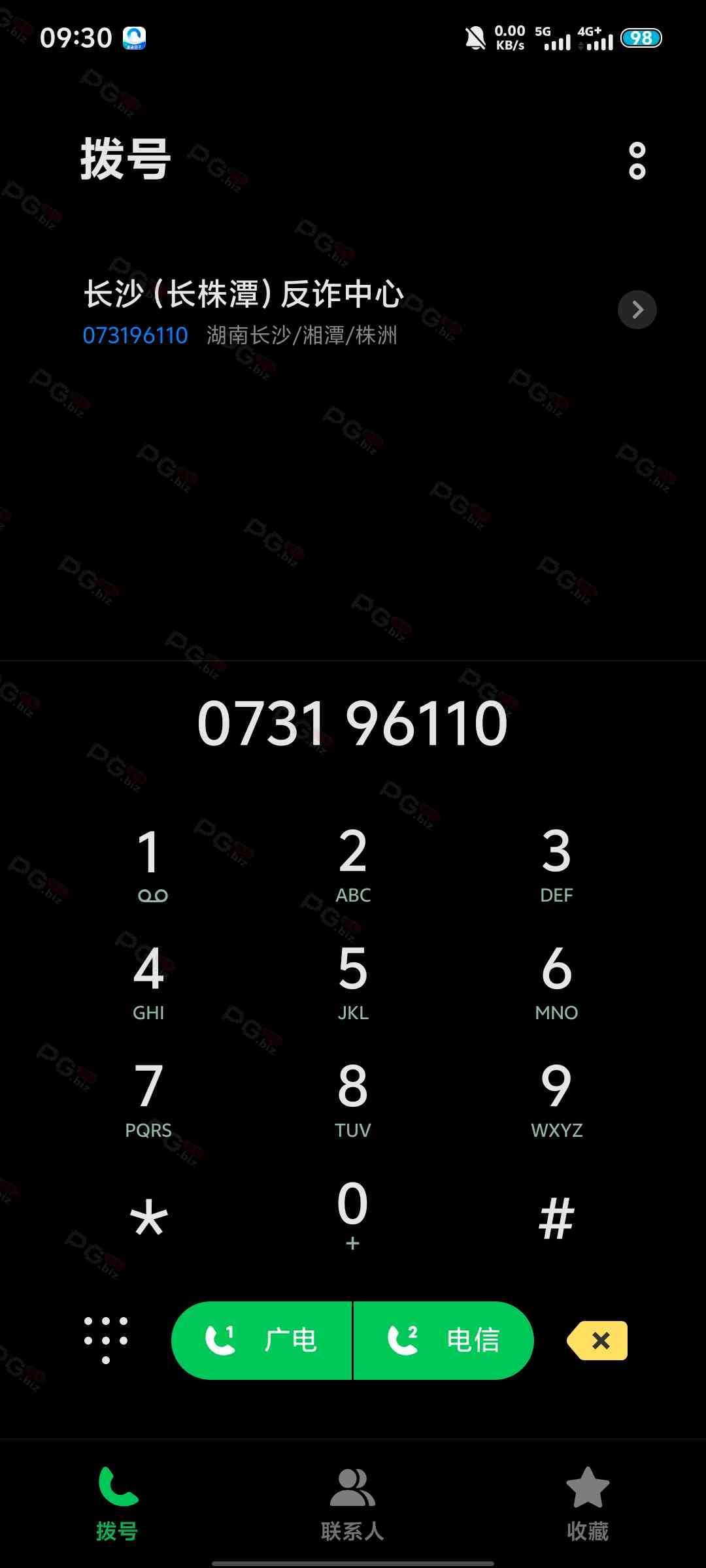706x1568 pixels.
Task: Tap the 2 ABC key
Action: 353,862
